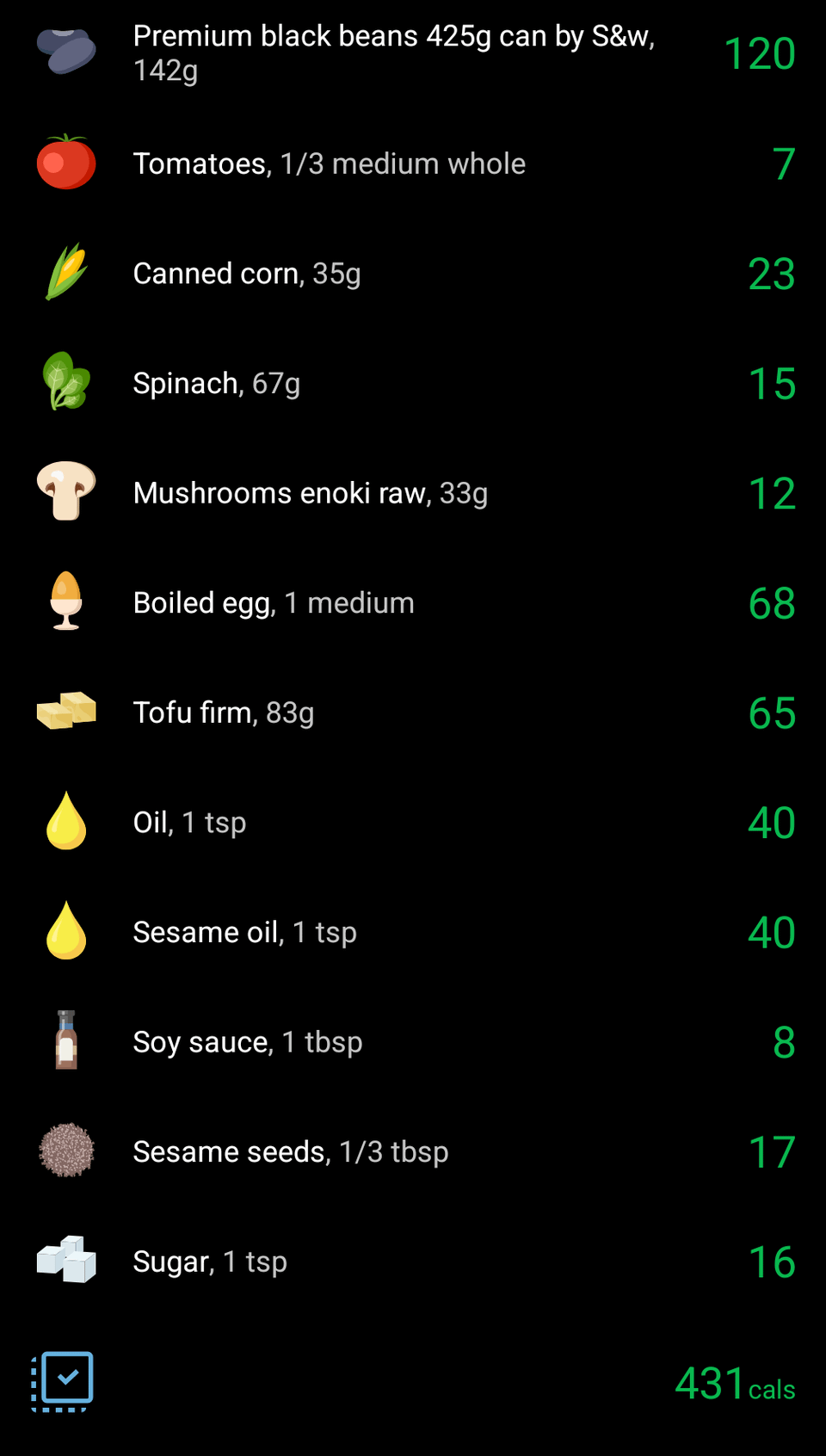Edit the Sesame oil entry
The width and height of the screenshot is (826, 1456).
click(244, 933)
